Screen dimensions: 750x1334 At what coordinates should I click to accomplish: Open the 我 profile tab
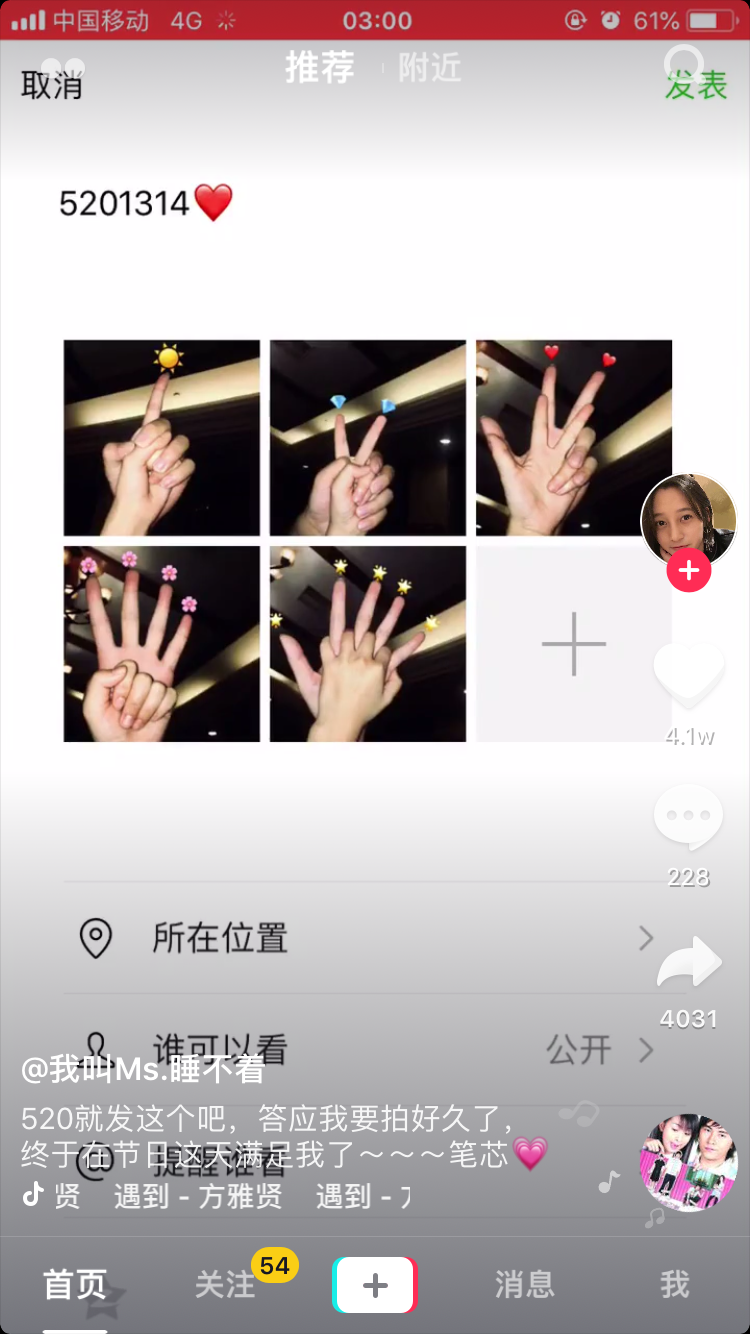675,1285
